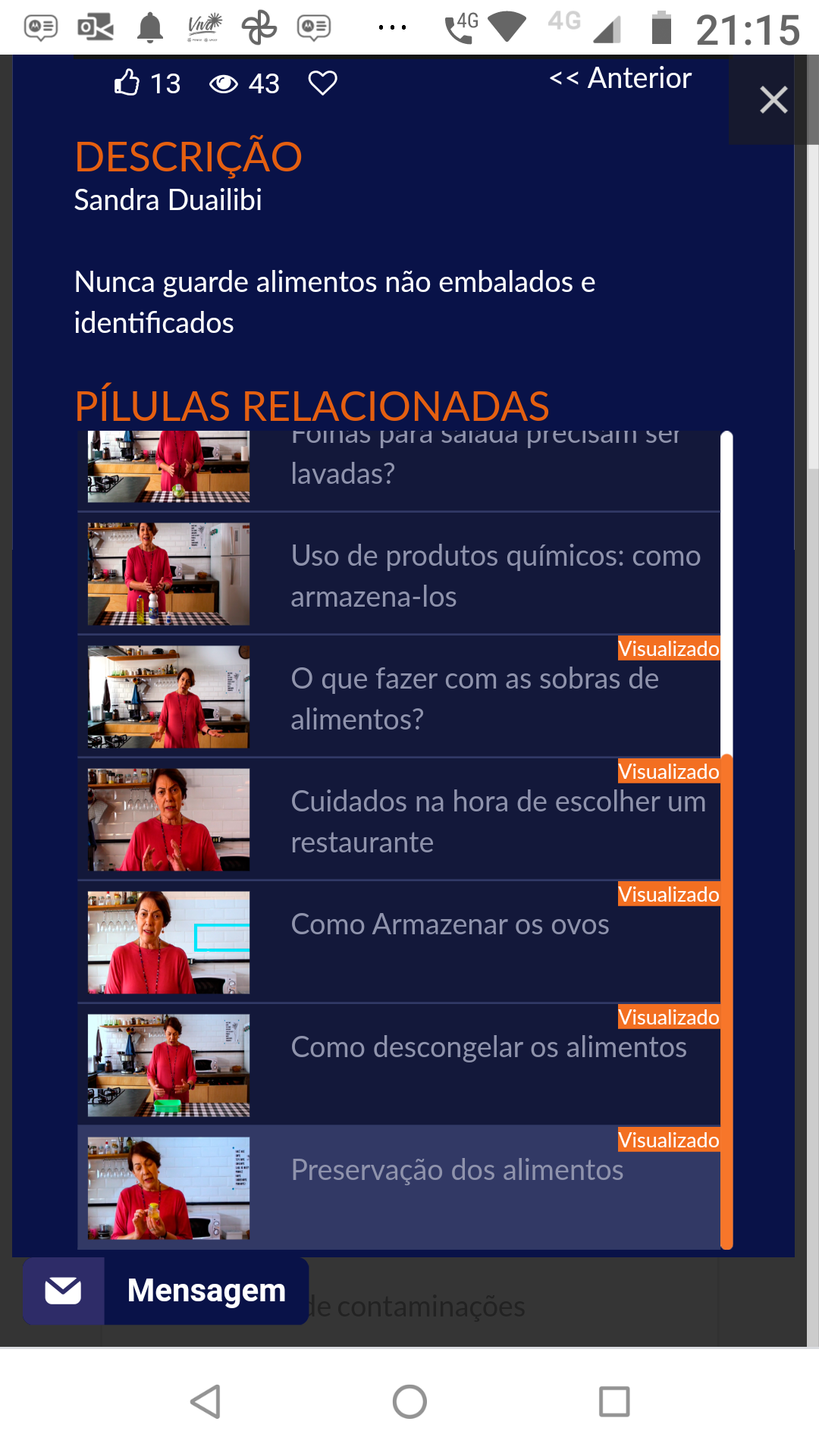Close the description panel
The width and height of the screenshot is (819, 1456).
(x=773, y=99)
